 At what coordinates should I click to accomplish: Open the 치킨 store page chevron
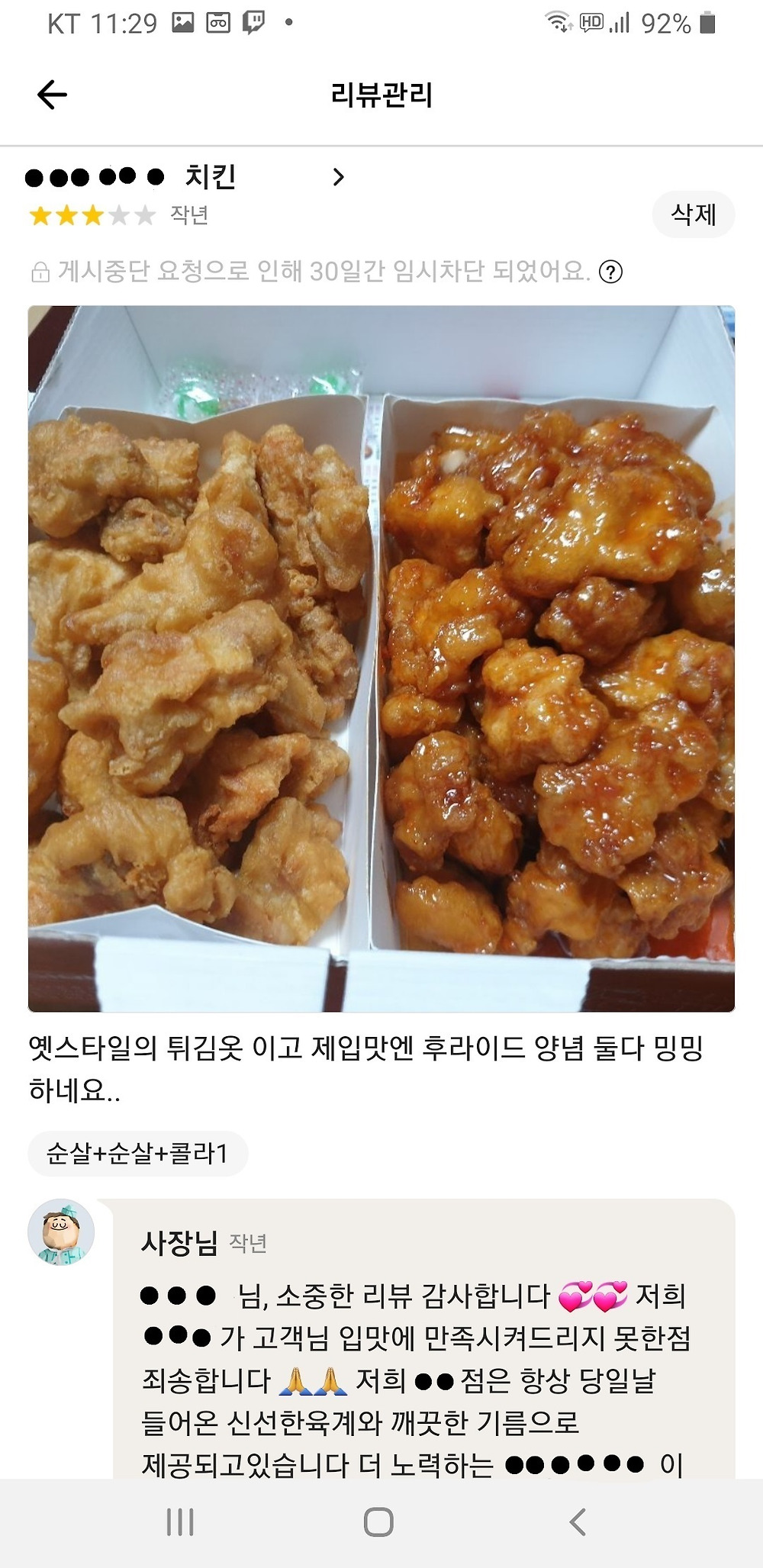coord(339,178)
